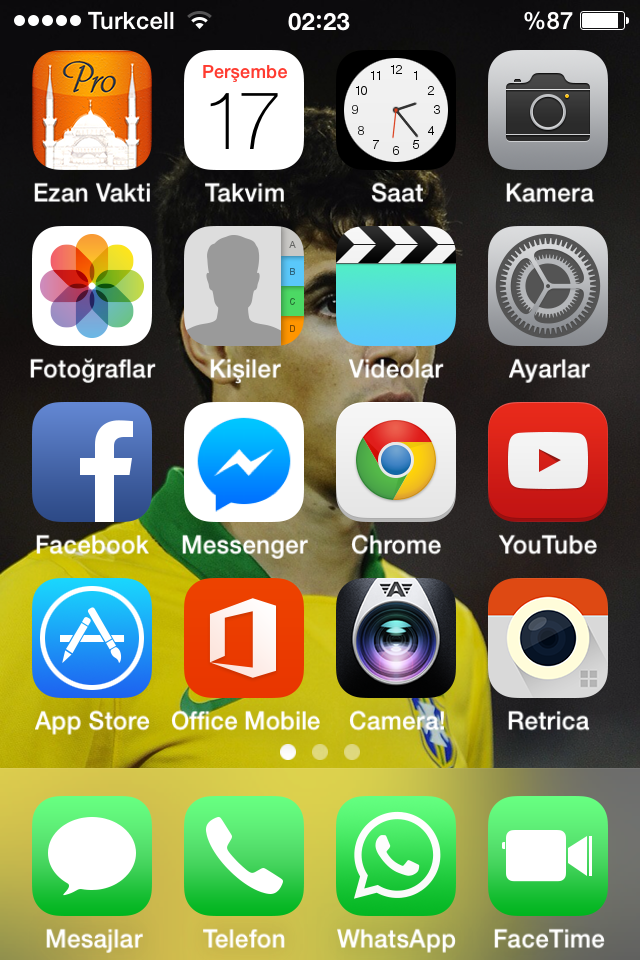Launch Office Mobile
This screenshot has height=960, width=640.
tap(244, 638)
